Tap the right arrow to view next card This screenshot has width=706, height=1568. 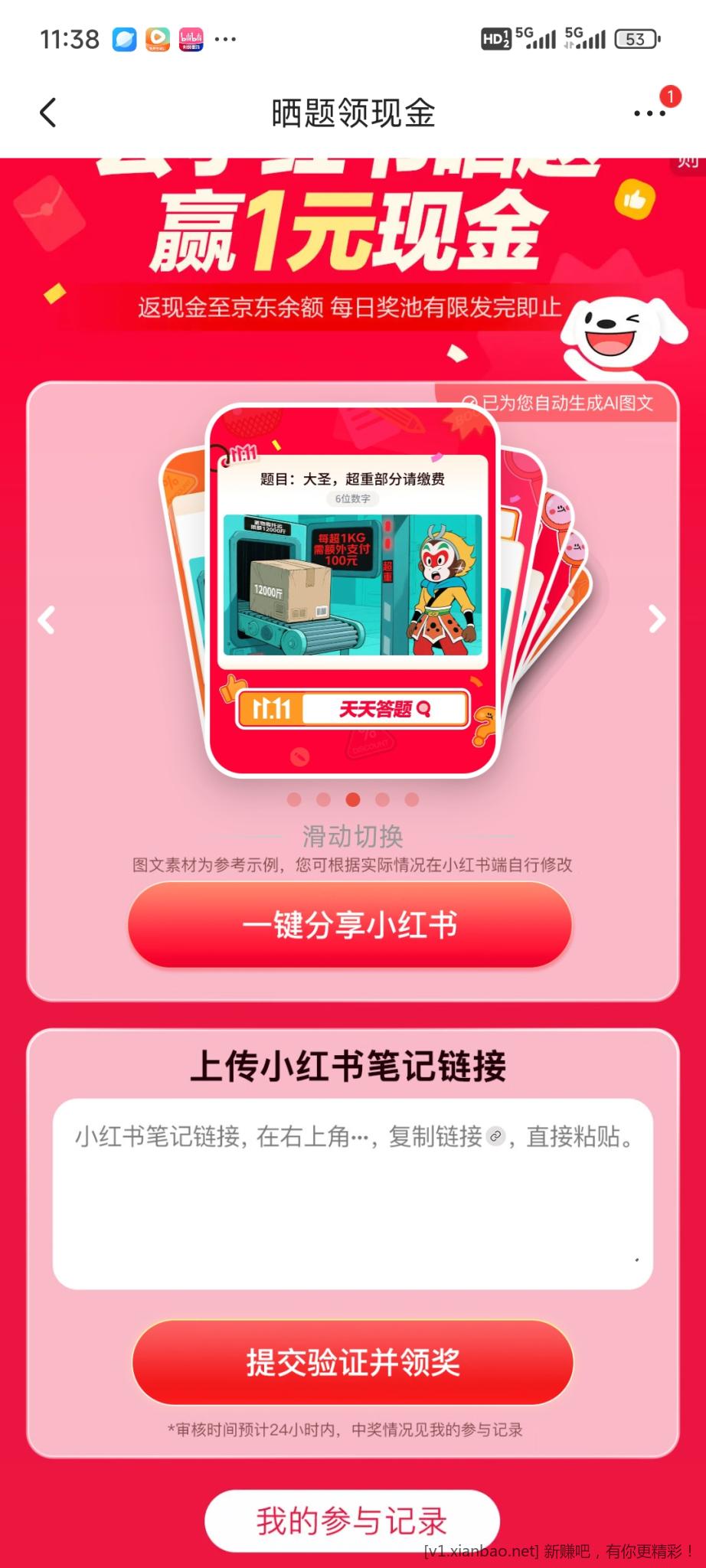(x=657, y=617)
